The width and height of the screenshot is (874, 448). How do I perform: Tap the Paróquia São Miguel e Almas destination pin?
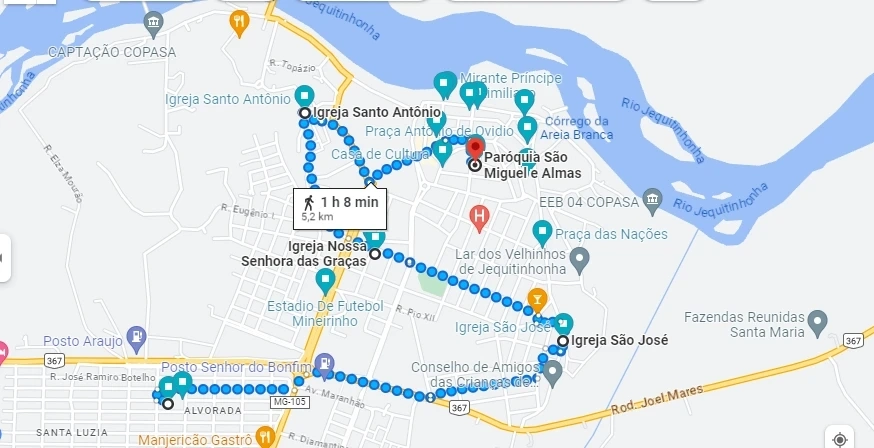click(x=474, y=150)
